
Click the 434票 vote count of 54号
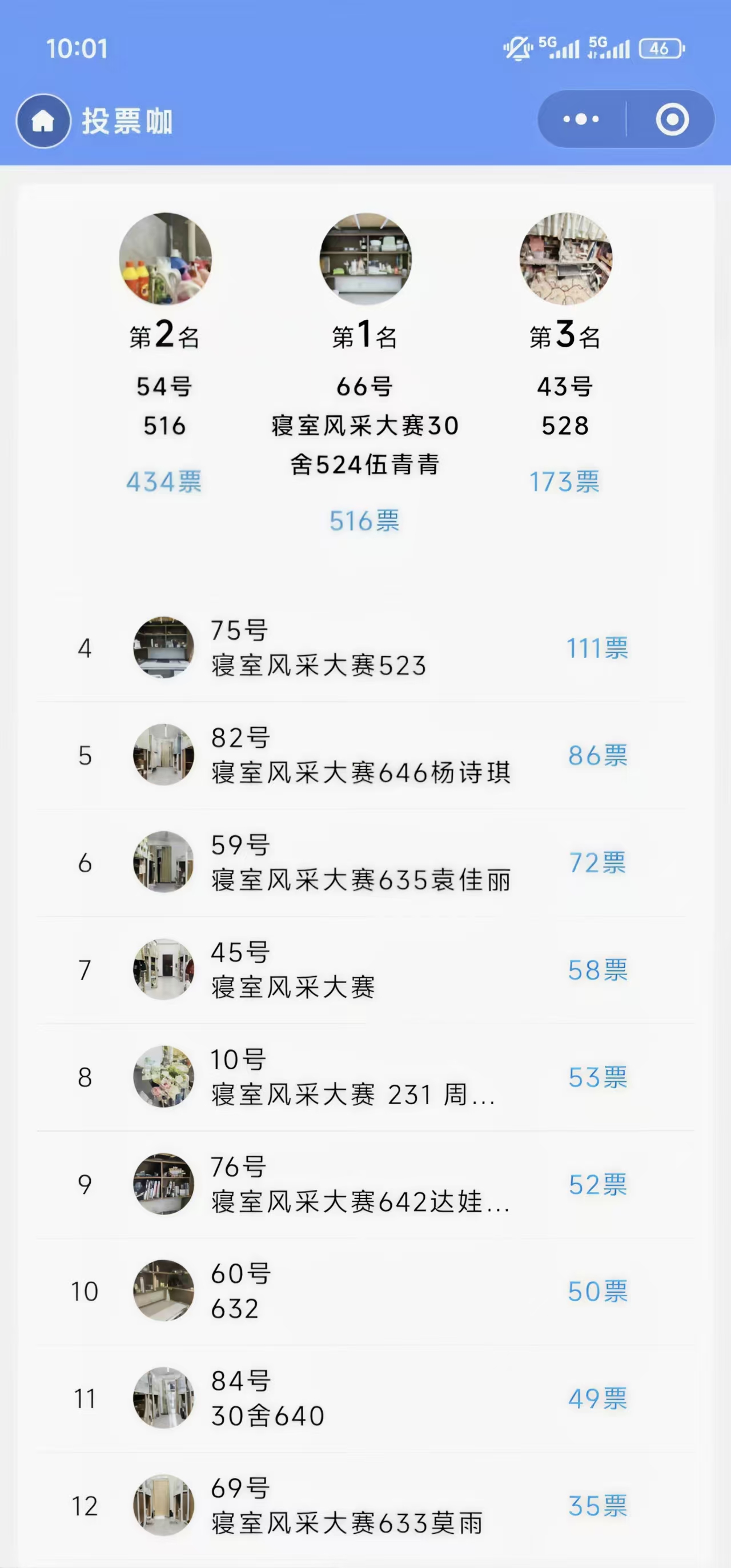(163, 482)
